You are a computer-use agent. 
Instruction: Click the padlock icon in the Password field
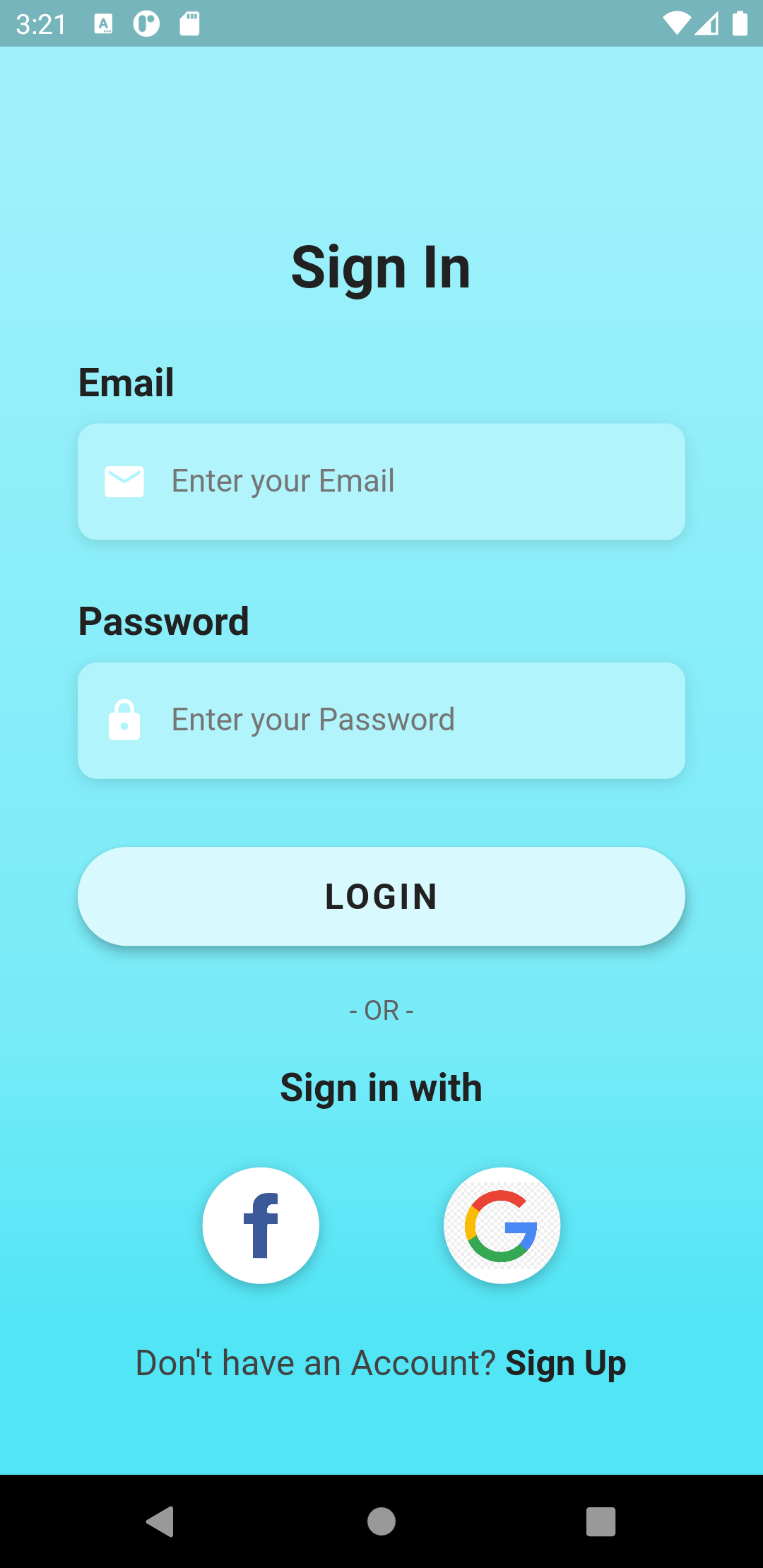124,720
